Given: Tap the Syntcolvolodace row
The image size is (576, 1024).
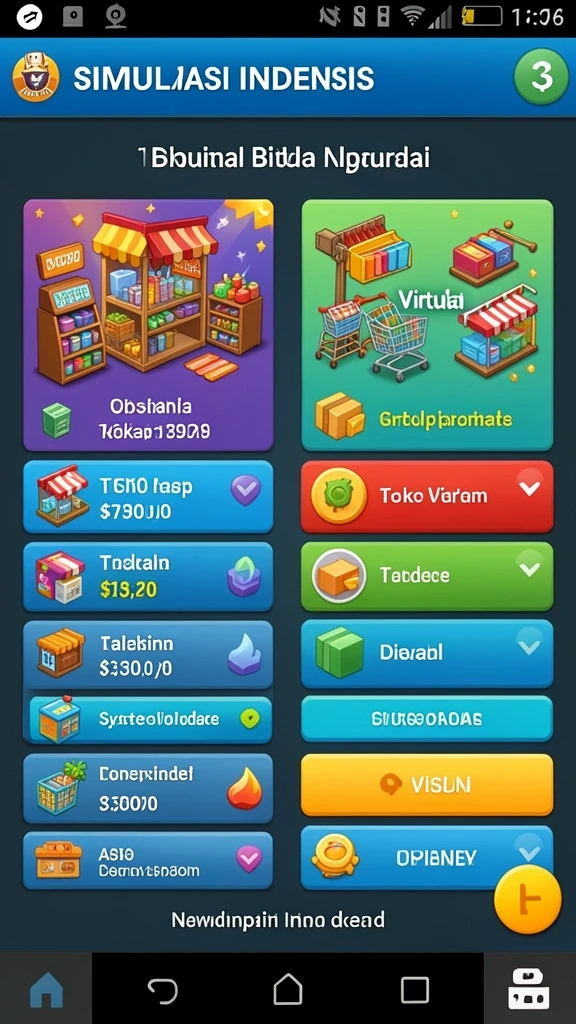Looking at the screenshot, I should [x=151, y=719].
